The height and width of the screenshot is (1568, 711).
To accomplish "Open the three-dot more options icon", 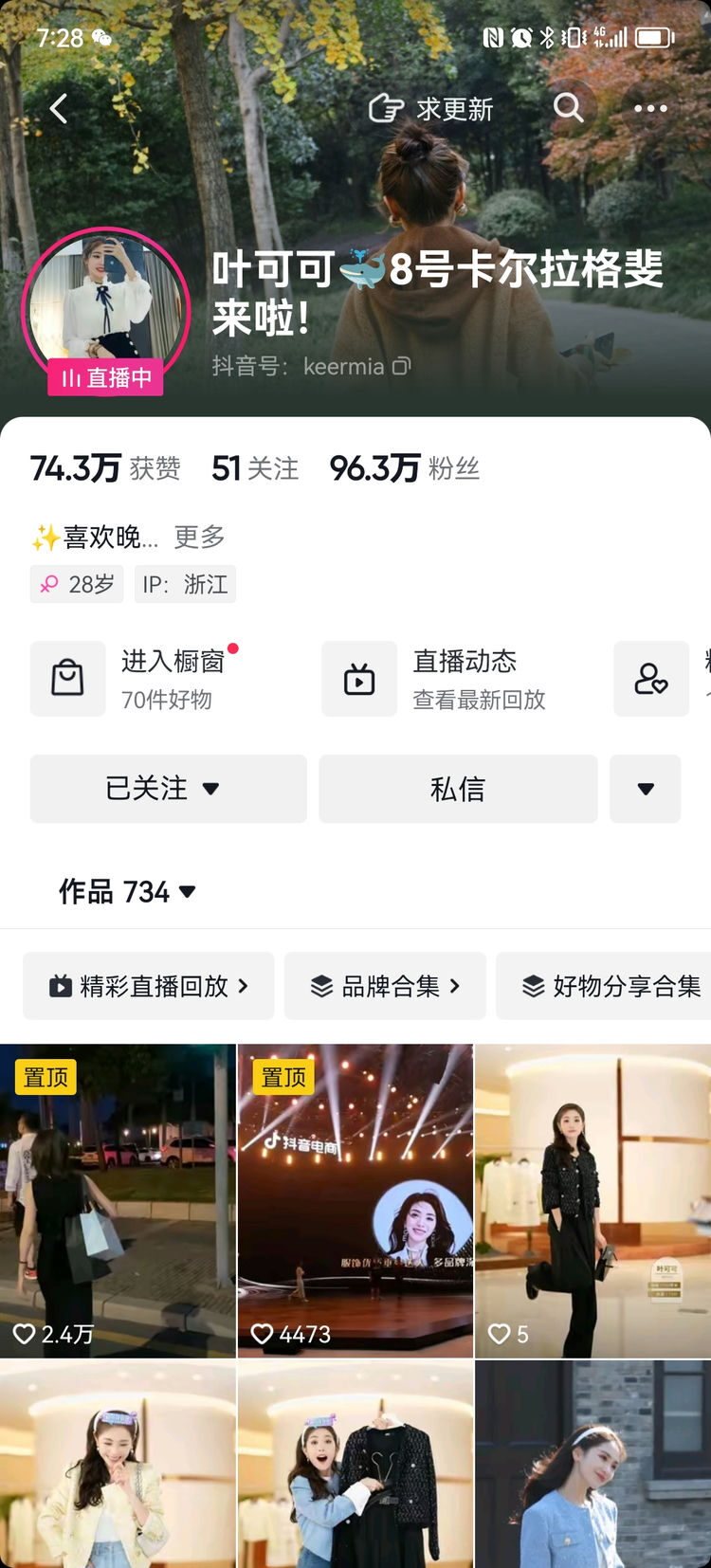I will 650,108.
